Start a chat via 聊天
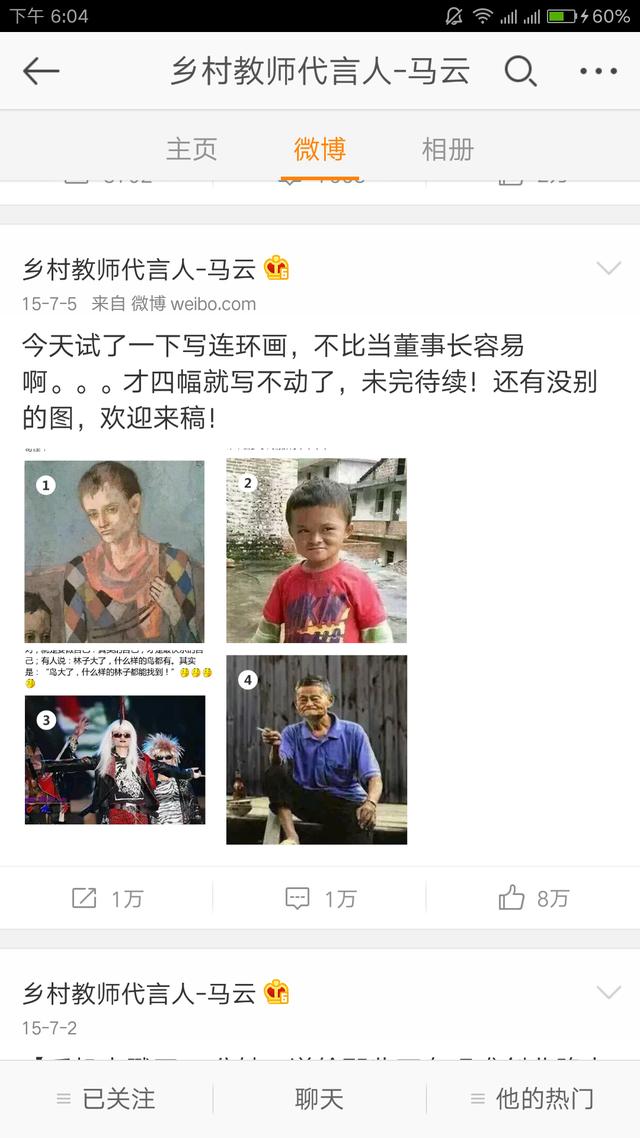The width and height of the screenshot is (640, 1138). pos(319,1099)
